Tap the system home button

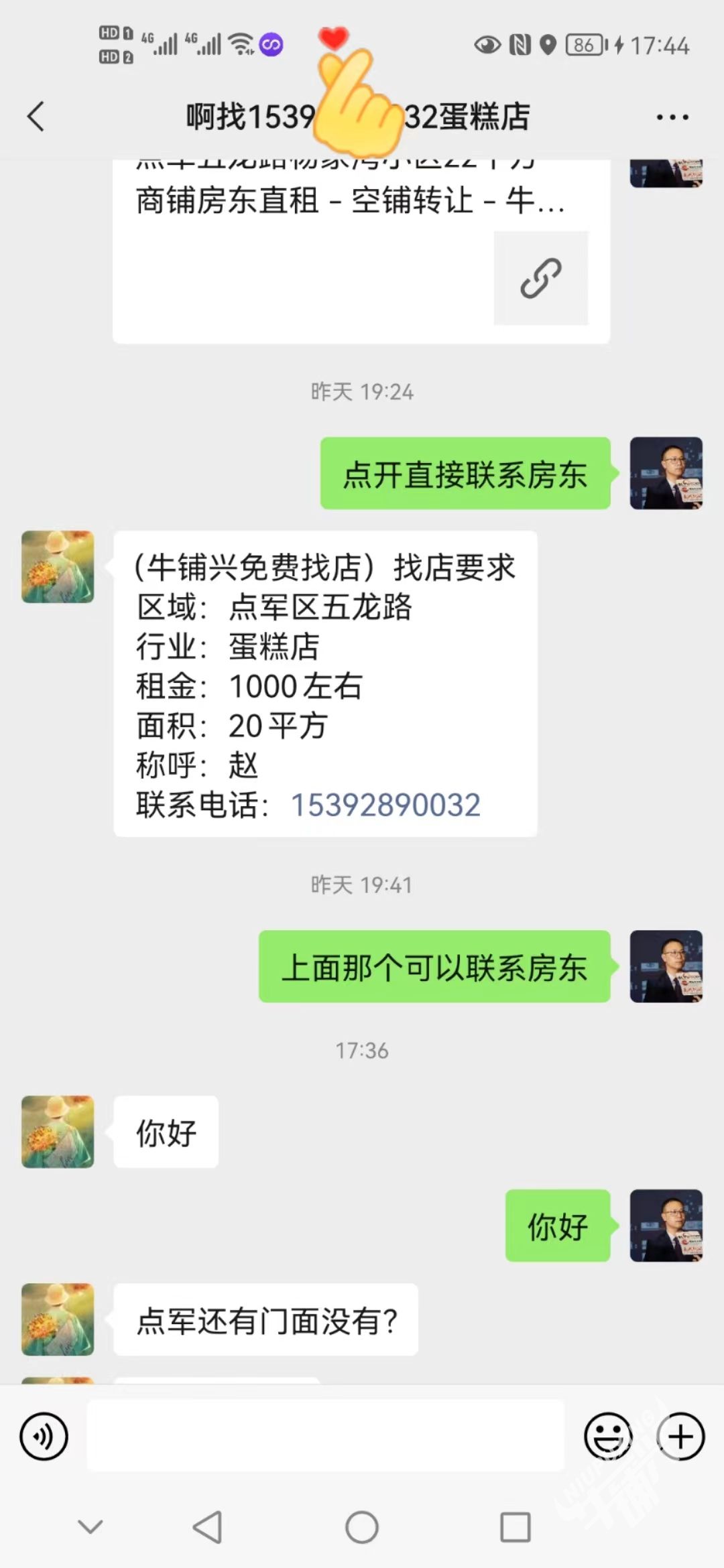(x=361, y=1528)
